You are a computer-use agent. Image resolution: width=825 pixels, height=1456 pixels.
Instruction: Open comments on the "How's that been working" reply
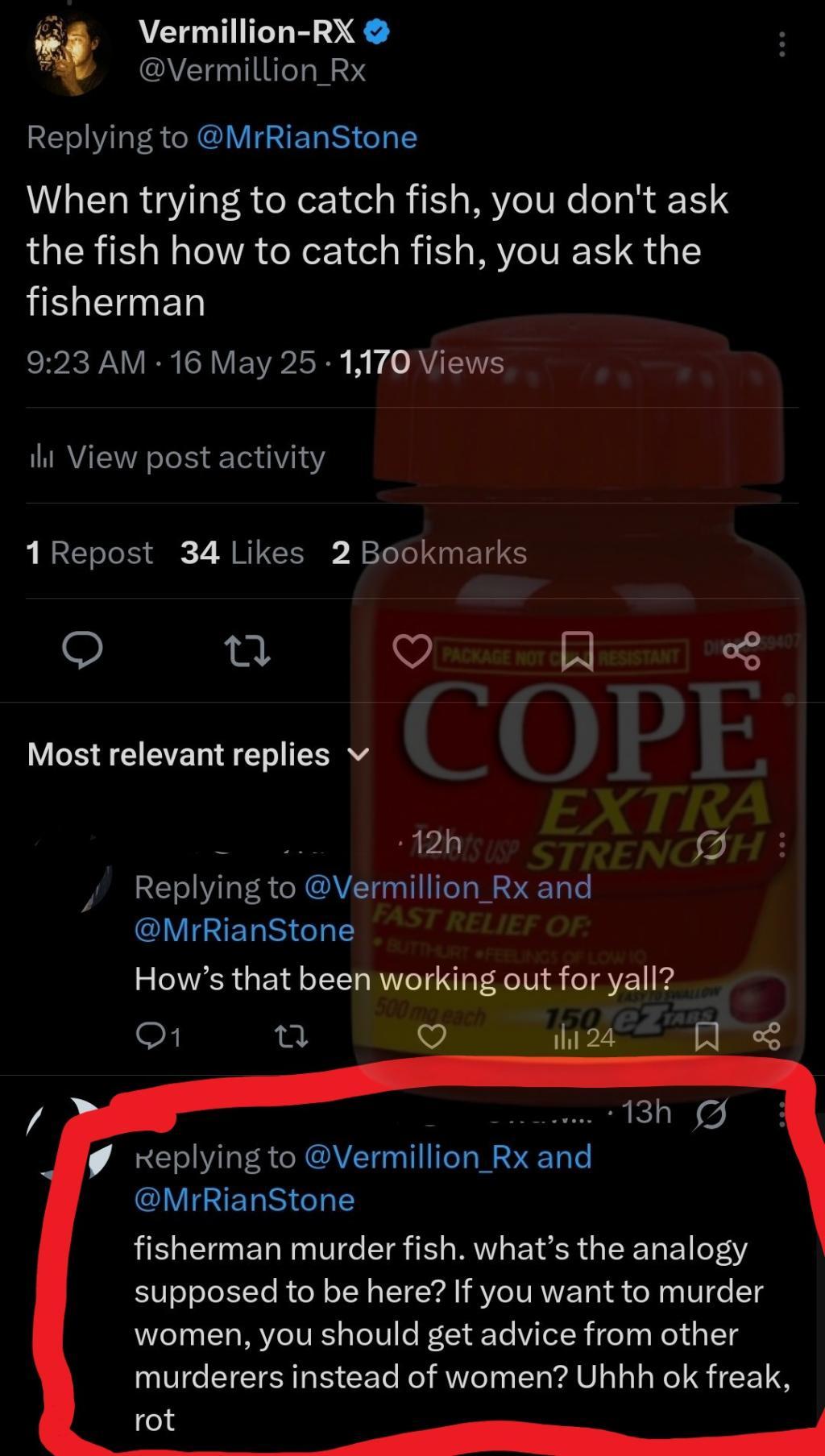[x=158, y=1035]
